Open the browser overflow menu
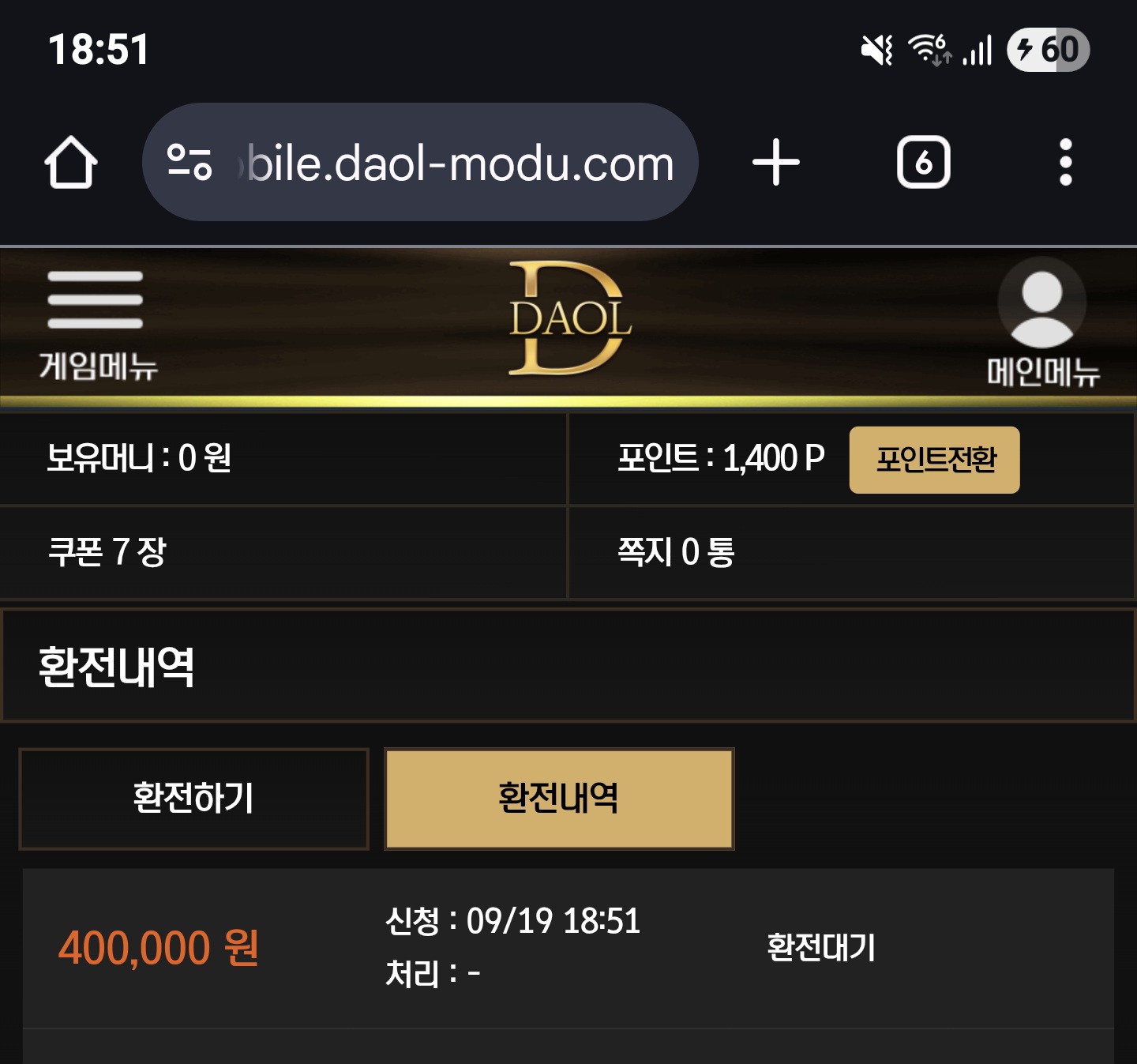This screenshot has width=1137, height=1064. pos(1065,163)
